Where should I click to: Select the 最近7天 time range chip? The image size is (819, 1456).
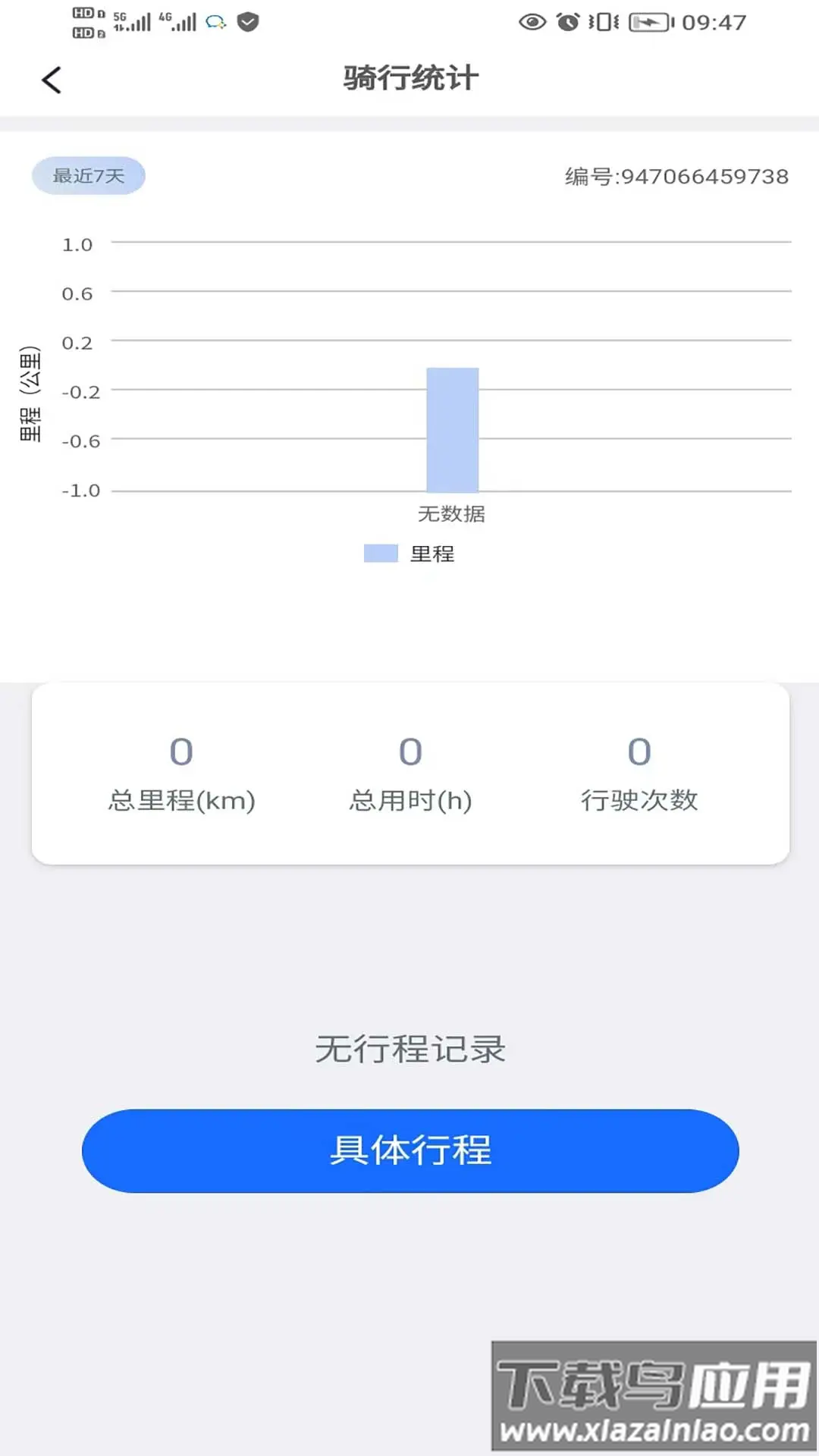coord(89,176)
